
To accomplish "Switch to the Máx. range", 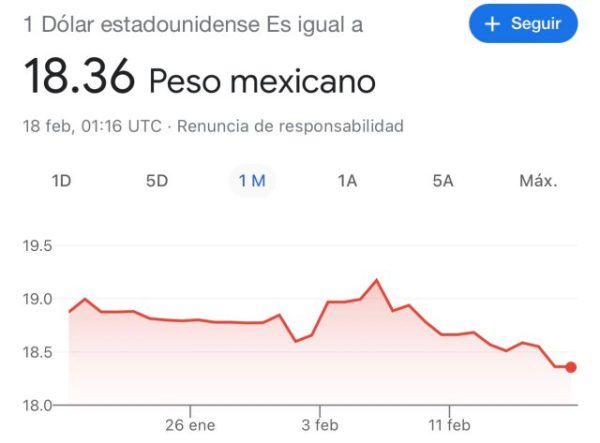I will (x=537, y=181).
